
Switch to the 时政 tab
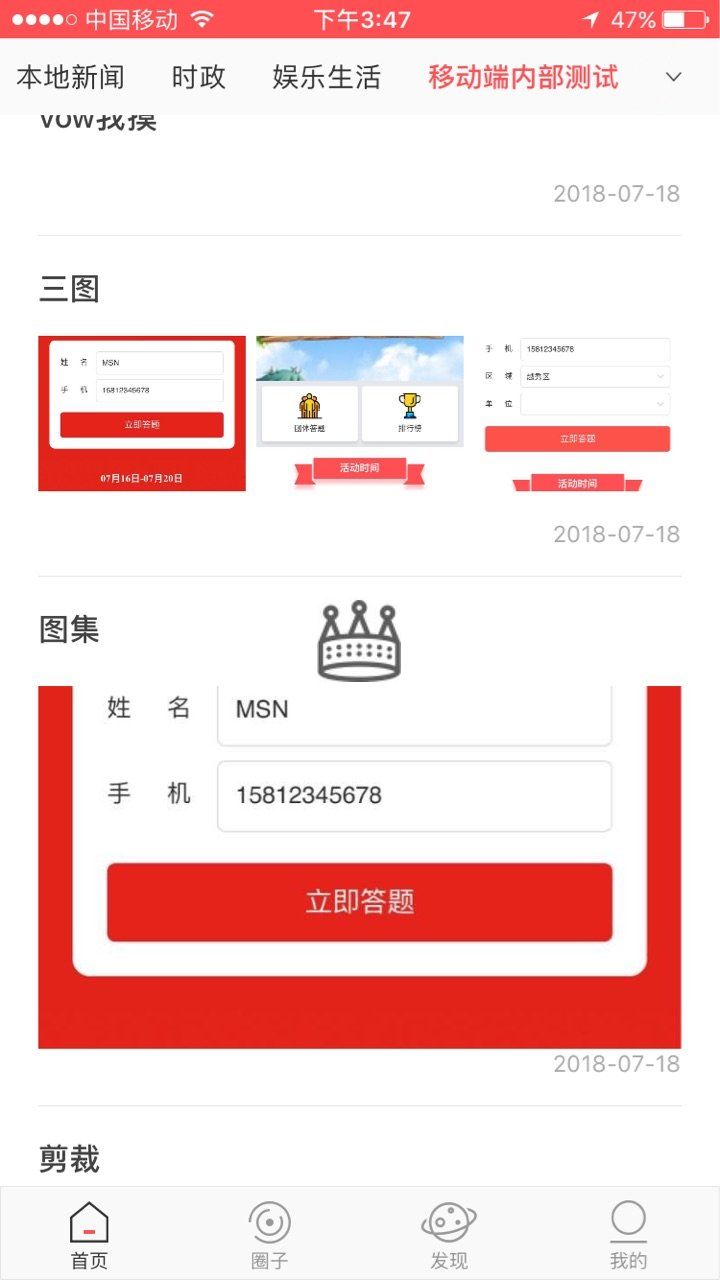click(x=198, y=77)
